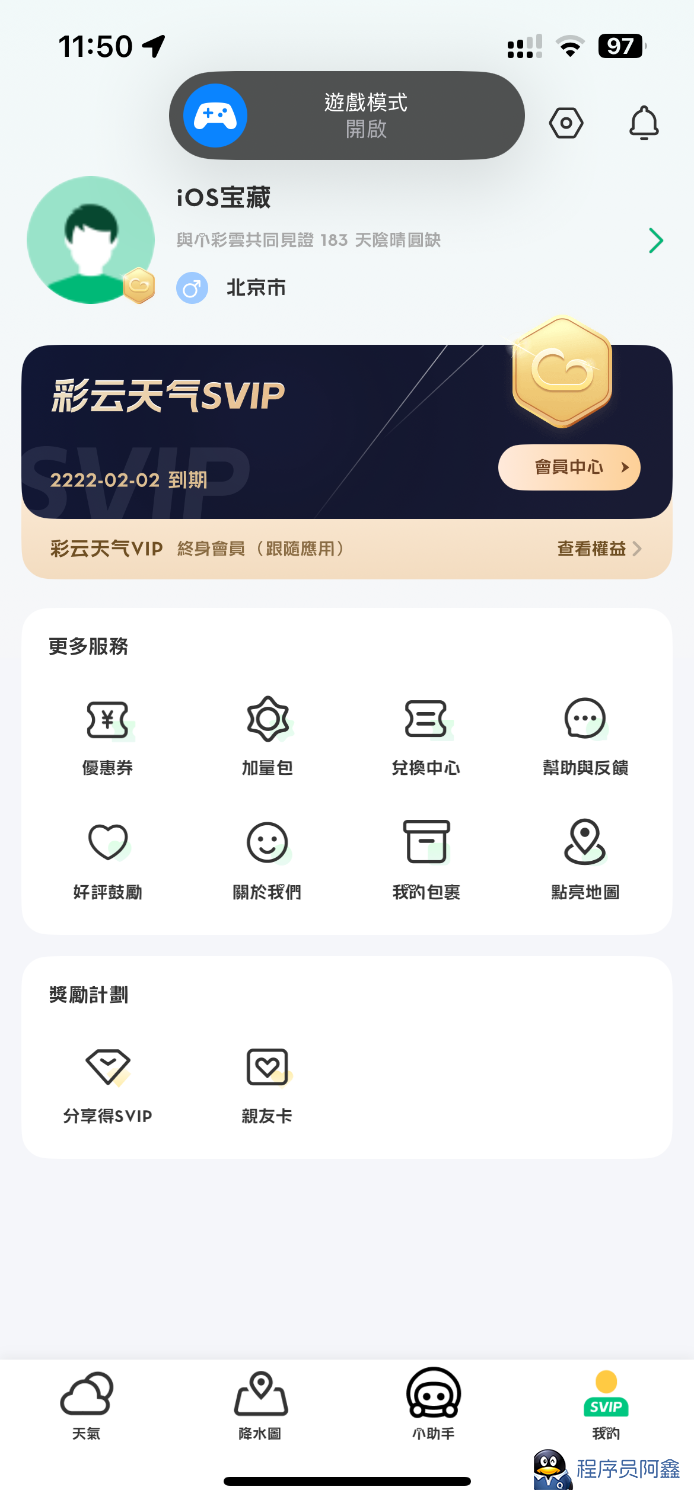Open 查看權益 for VIP benefits

click(599, 548)
